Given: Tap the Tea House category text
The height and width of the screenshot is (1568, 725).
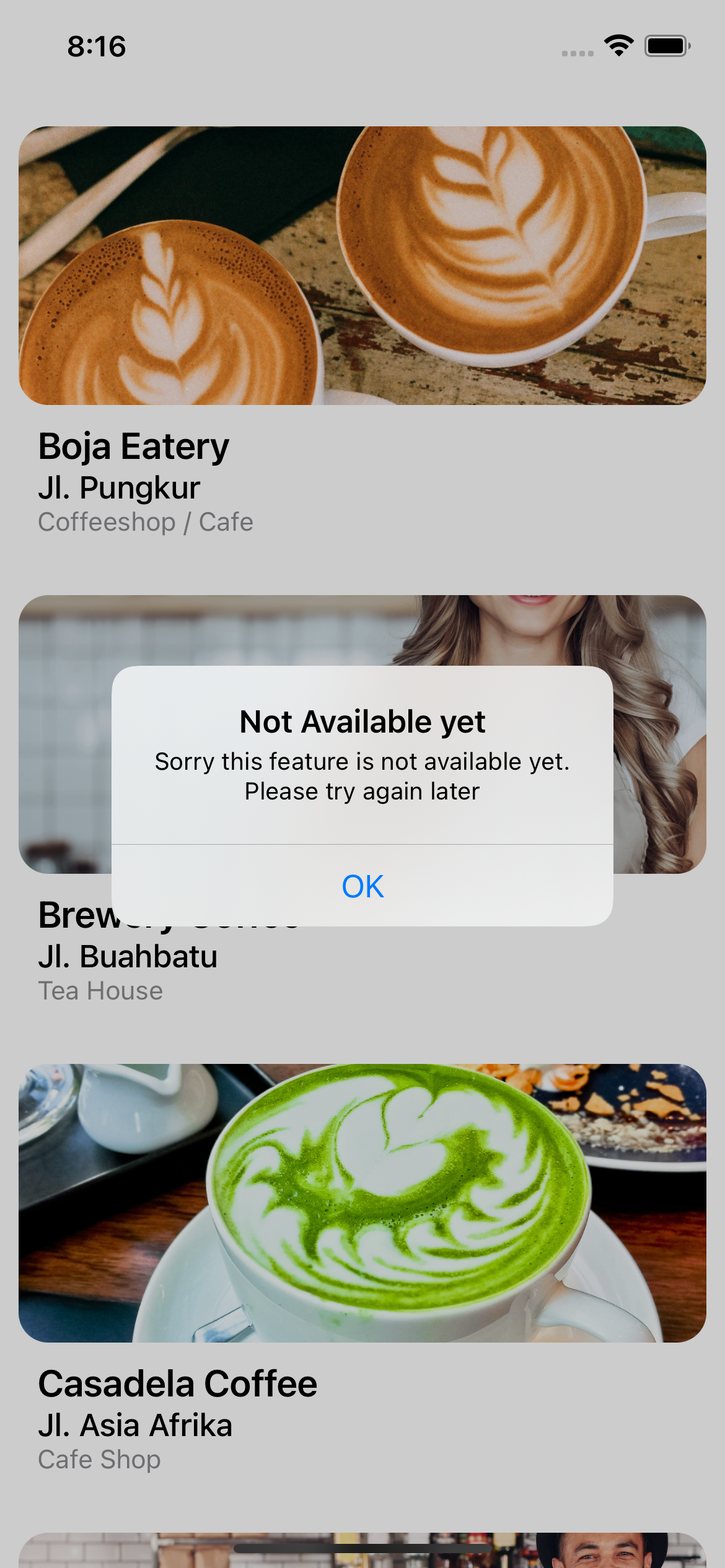Looking at the screenshot, I should (x=100, y=991).
